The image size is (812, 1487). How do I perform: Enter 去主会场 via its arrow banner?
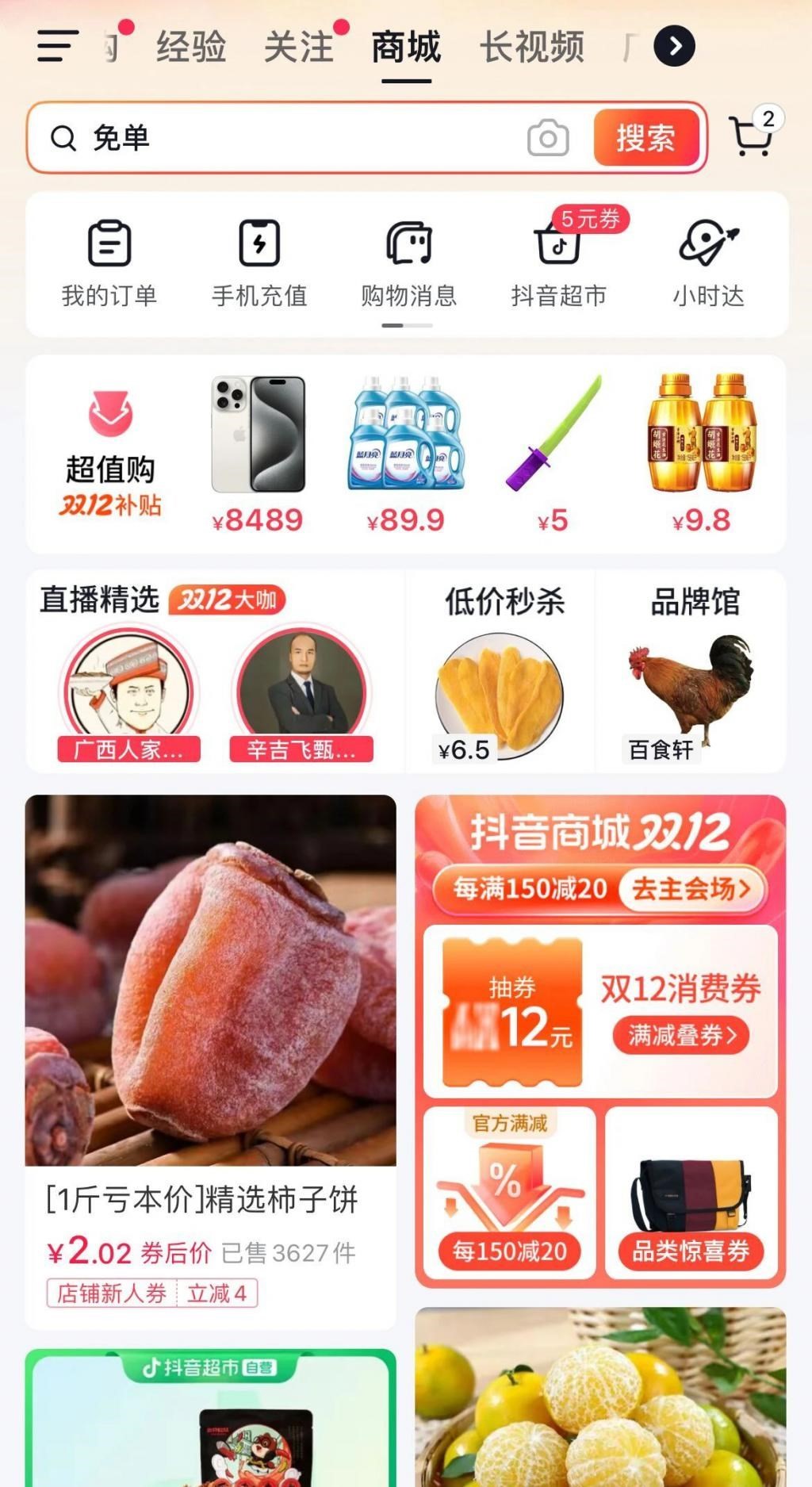click(x=689, y=889)
